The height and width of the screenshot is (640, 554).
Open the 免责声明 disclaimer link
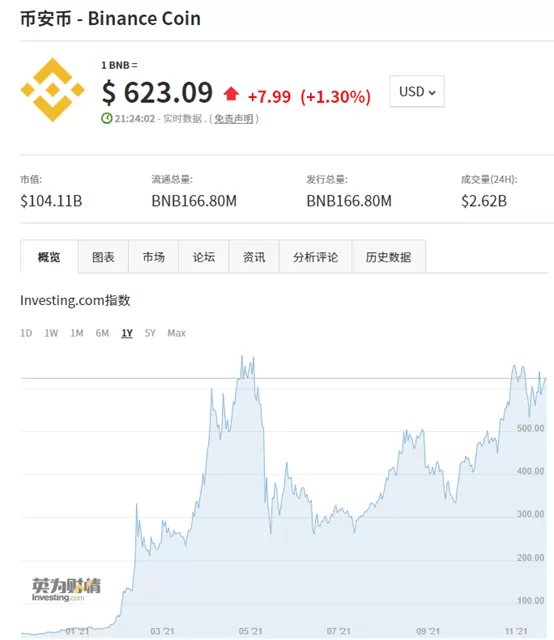tap(234, 119)
